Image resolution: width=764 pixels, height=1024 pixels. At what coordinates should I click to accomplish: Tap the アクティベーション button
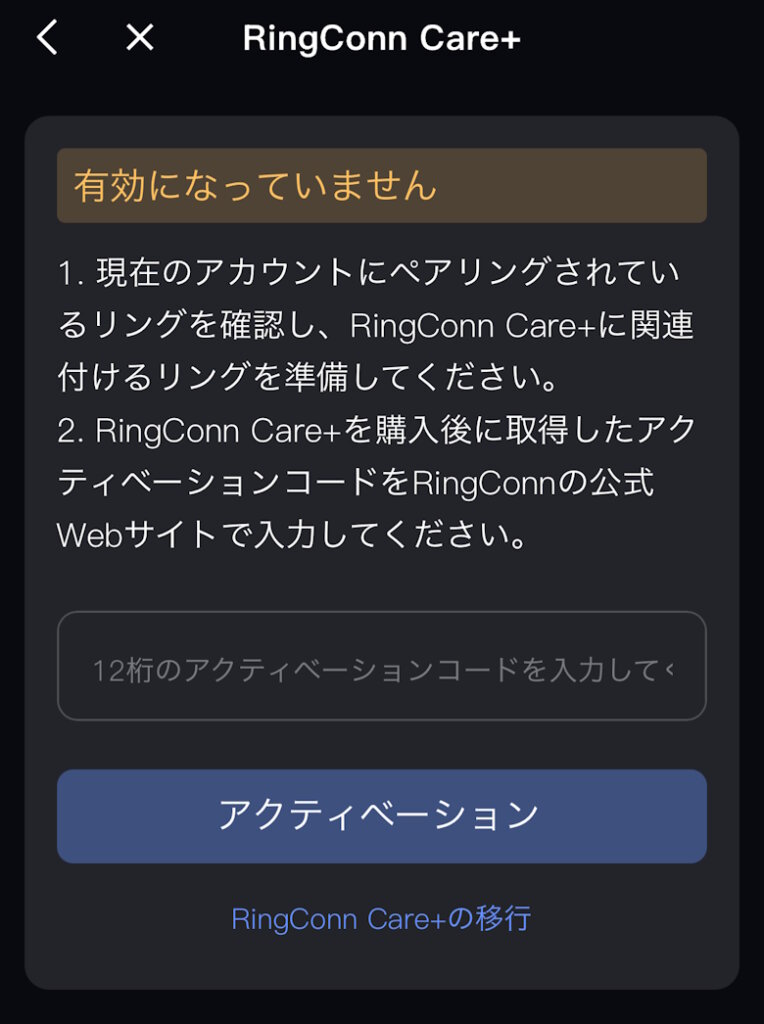click(x=381, y=816)
